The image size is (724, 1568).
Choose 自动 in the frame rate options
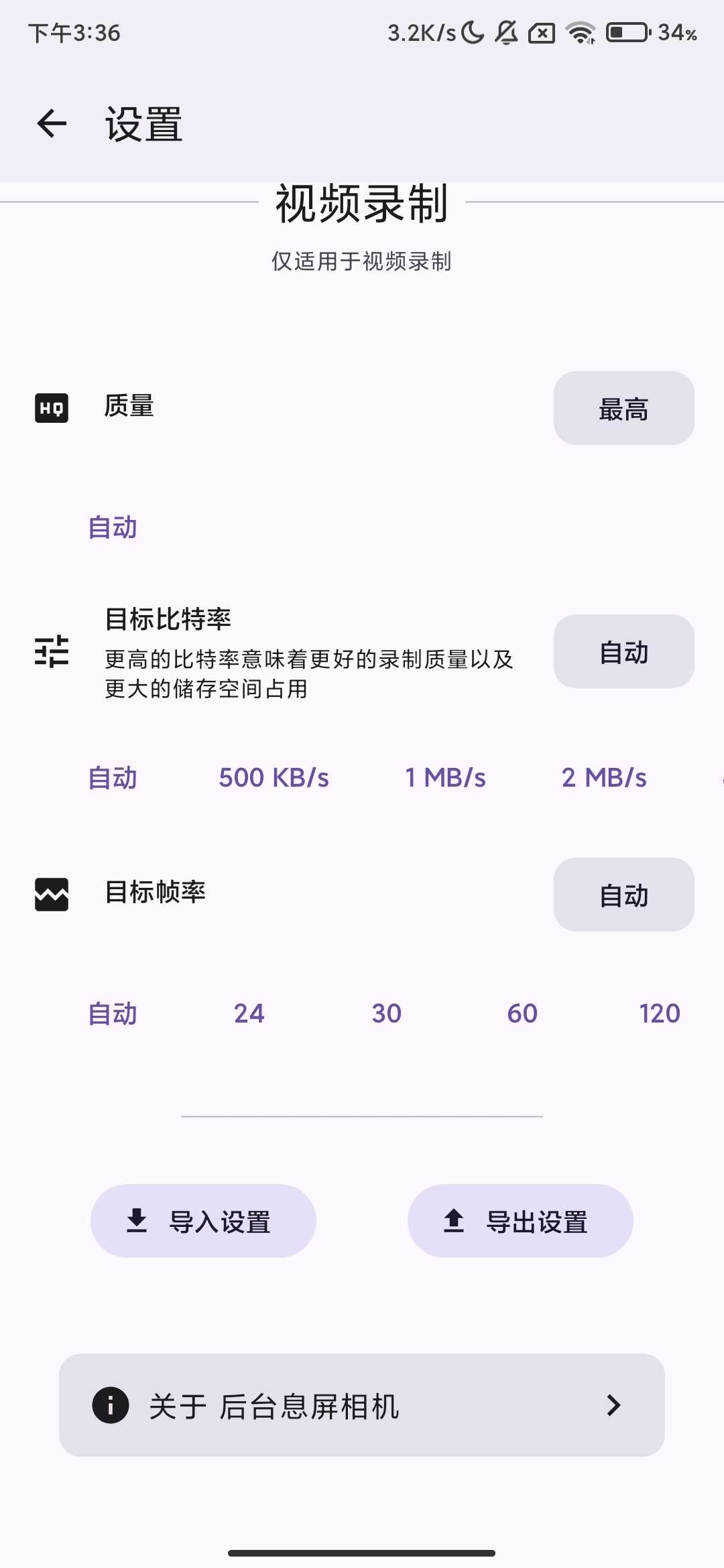click(113, 1014)
